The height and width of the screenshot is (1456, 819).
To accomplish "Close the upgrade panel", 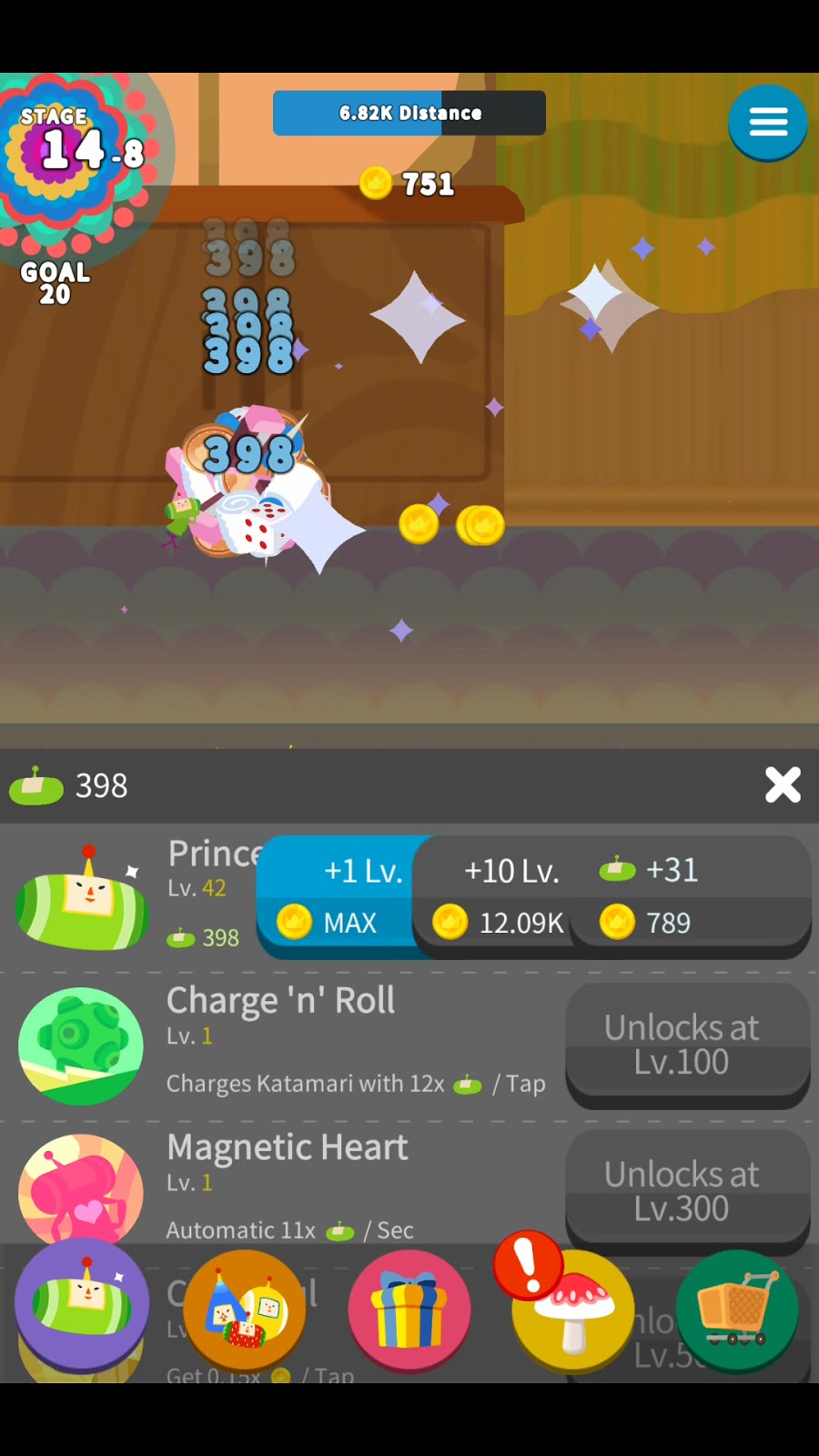I will pyautogui.click(x=782, y=784).
